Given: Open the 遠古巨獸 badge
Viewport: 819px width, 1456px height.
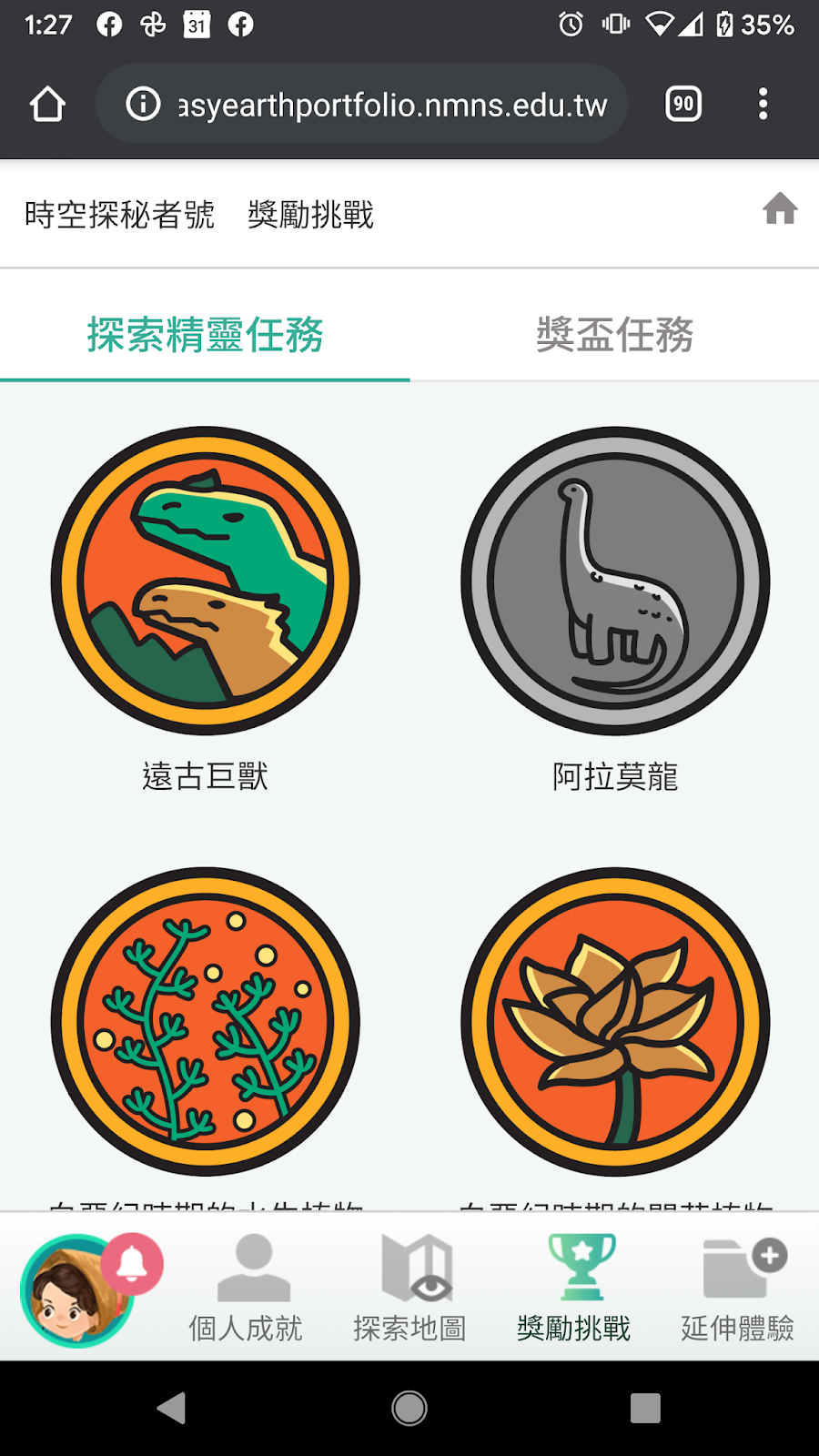Looking at the screenshot, I should pyautogui.click(x=206, y=581).
